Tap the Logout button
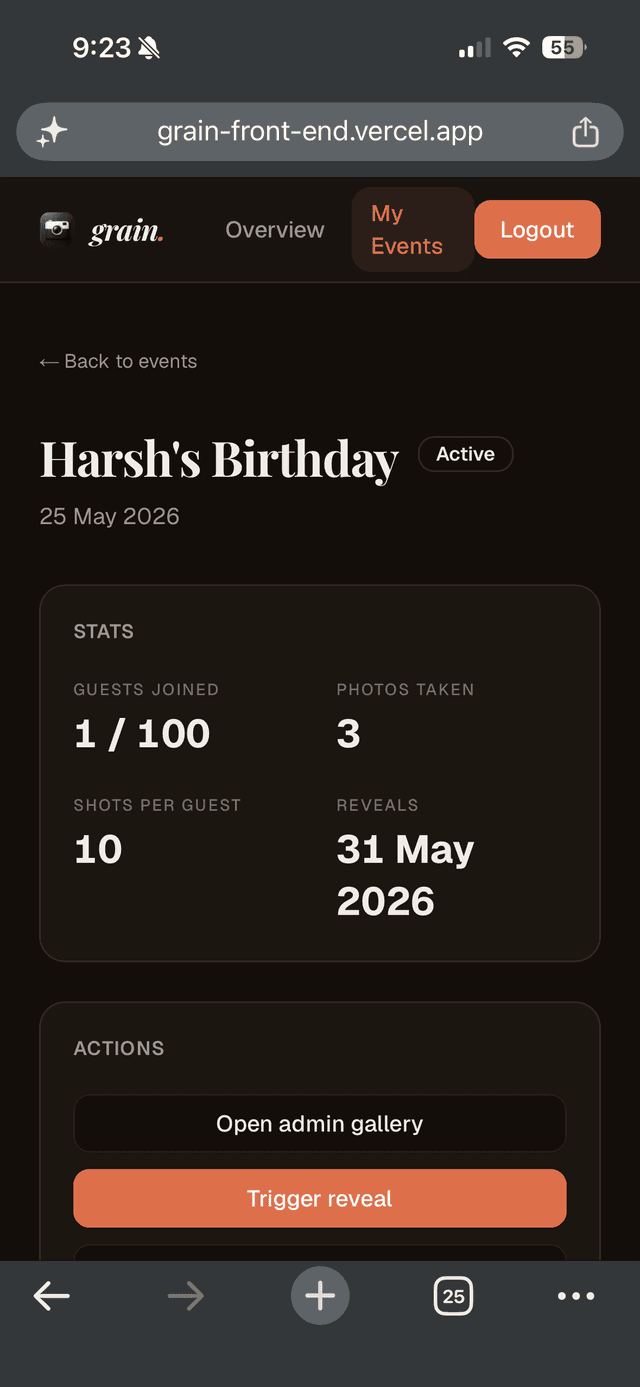Screen dimensions: 640x1387 point(537,230)
